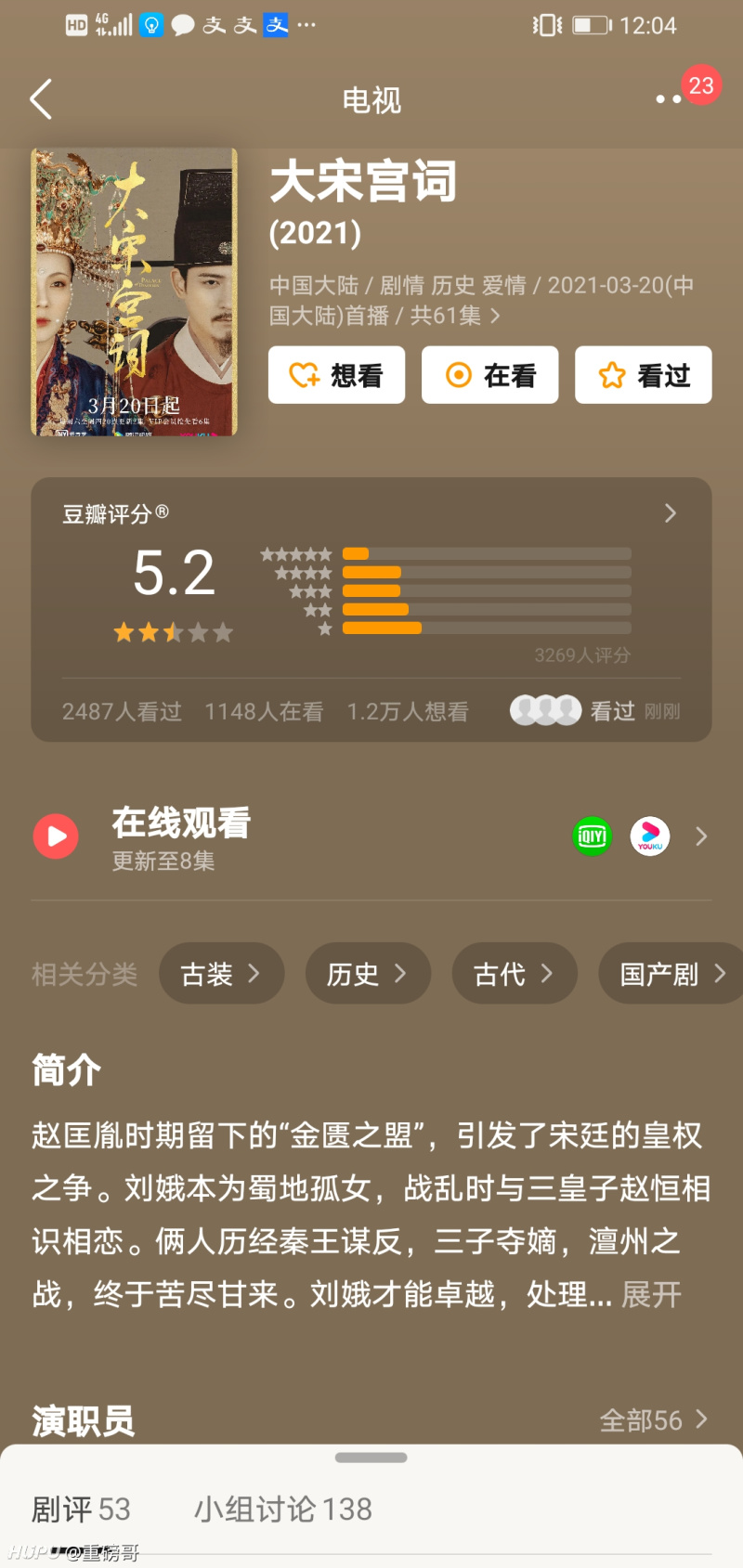Tap the back arrow at top left
The image size is (743, 1568).
coord(39,99)
